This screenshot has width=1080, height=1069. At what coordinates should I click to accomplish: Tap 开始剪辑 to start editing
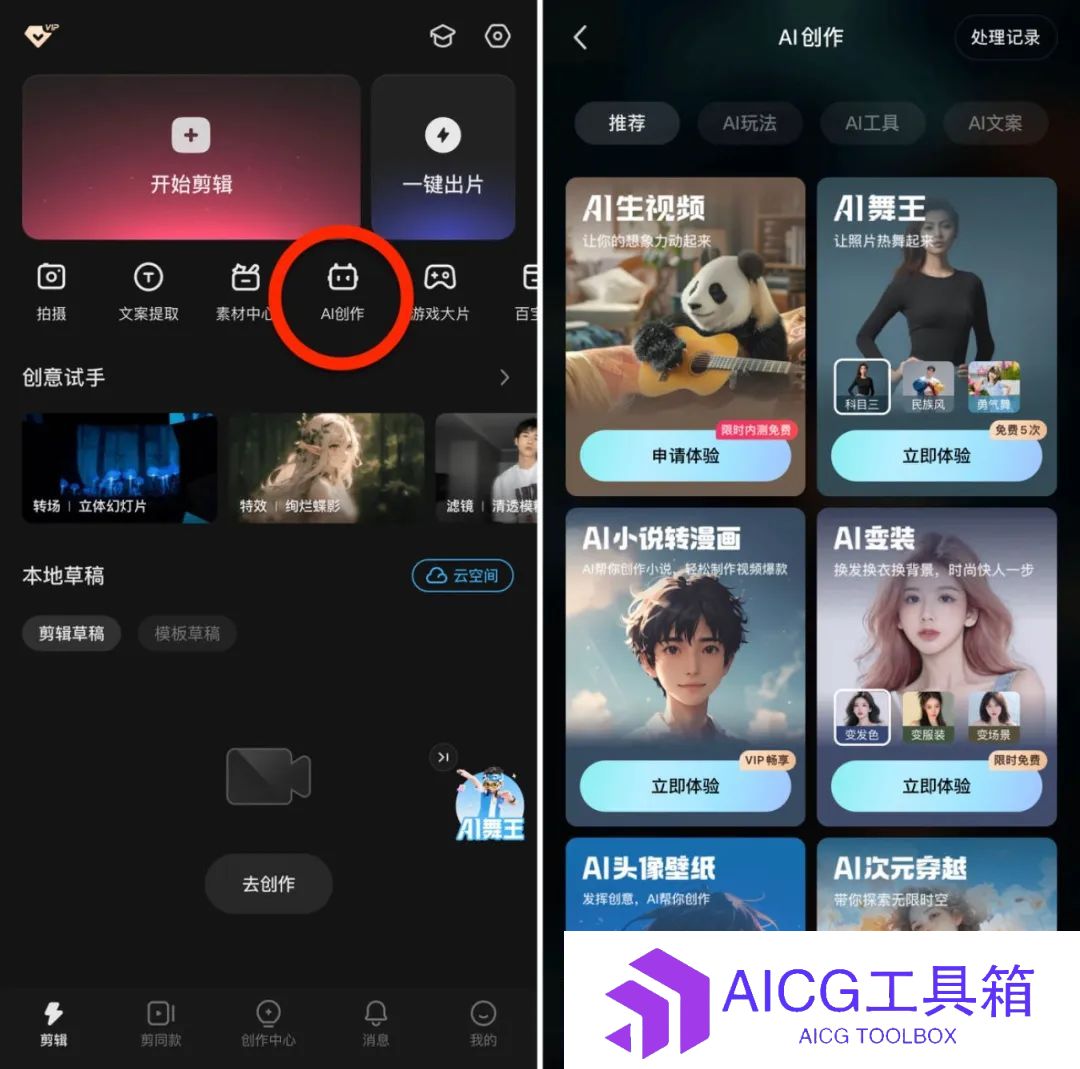point(191,157)
